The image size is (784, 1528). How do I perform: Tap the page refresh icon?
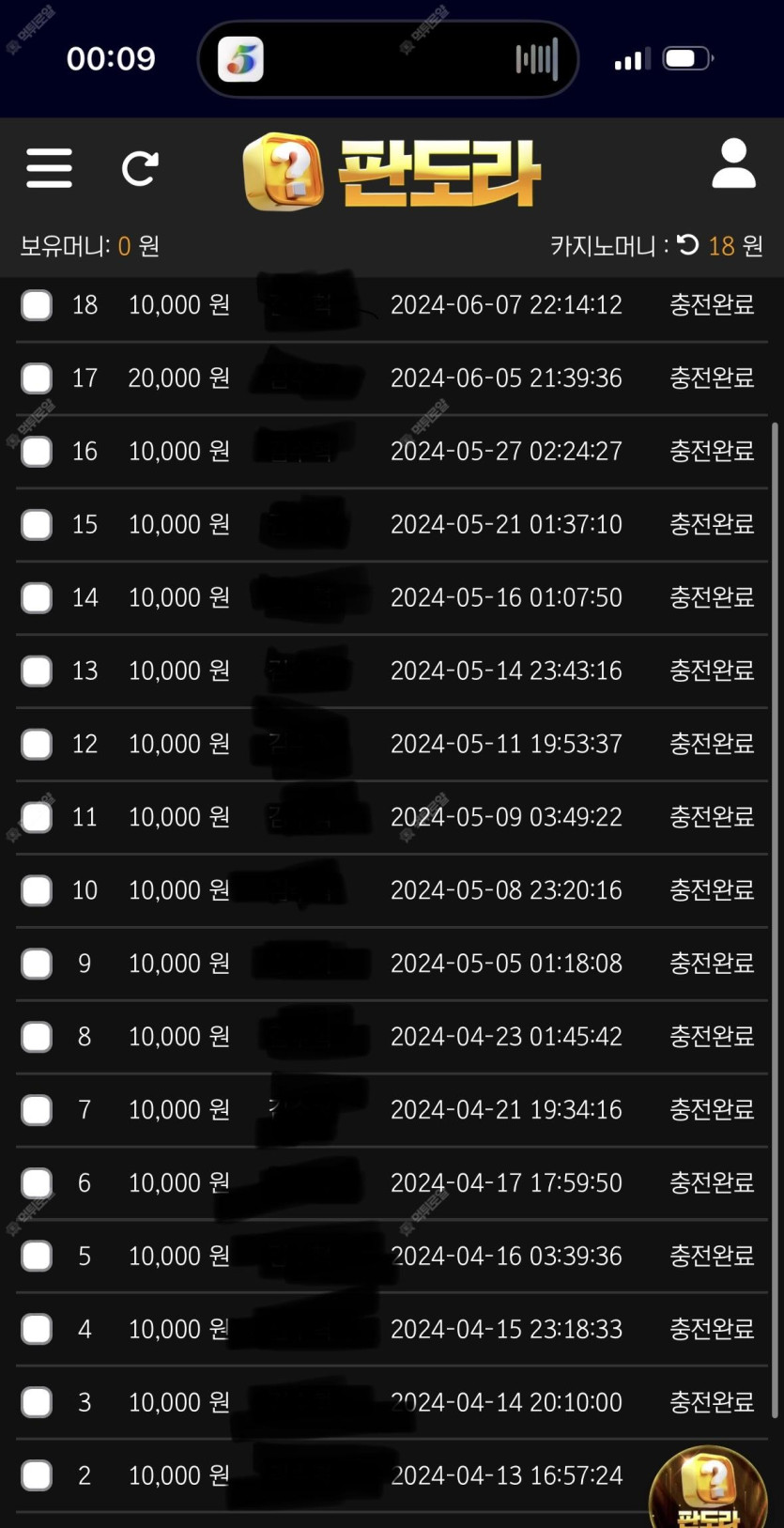click(140, 169)
